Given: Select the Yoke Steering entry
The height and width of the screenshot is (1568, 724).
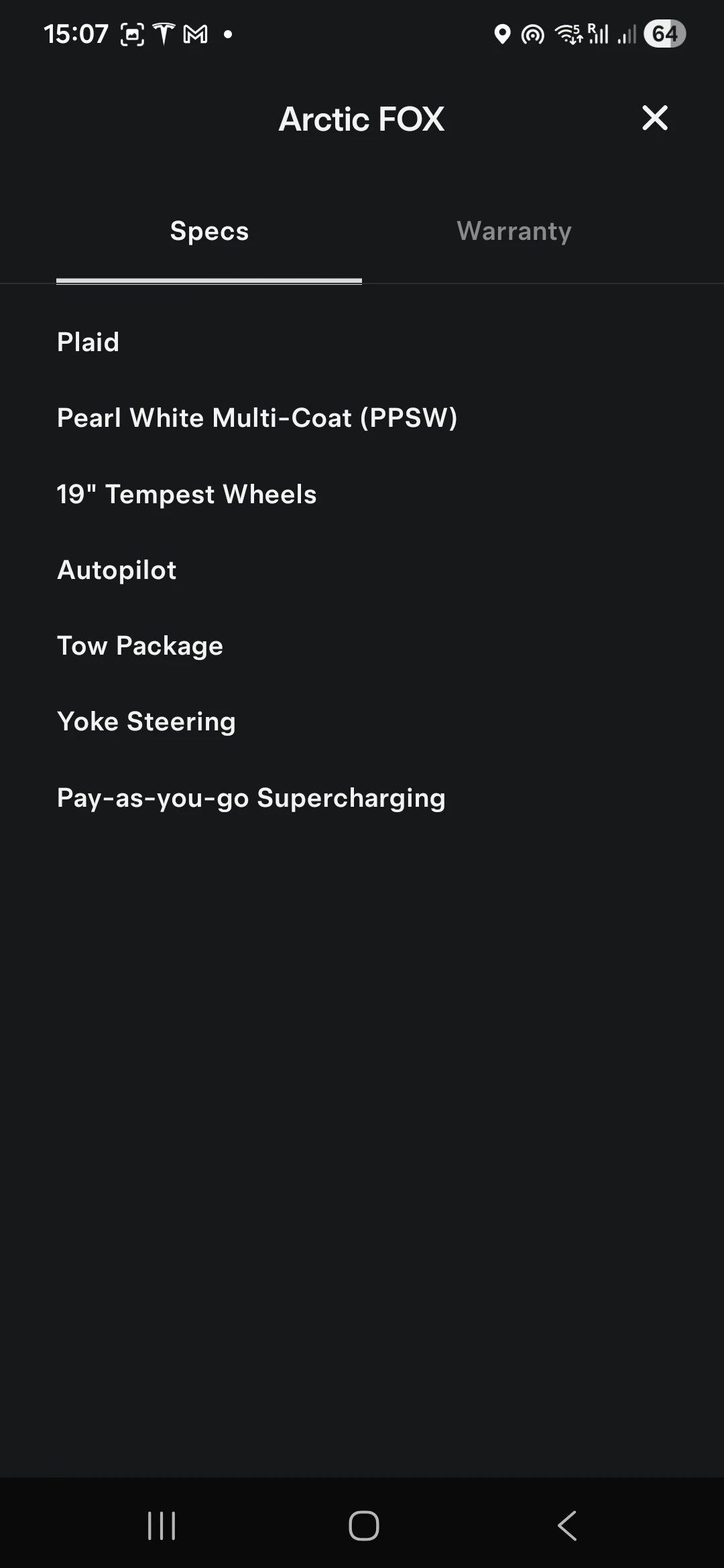Looking at the screenshot, I should tap(146, 721).
